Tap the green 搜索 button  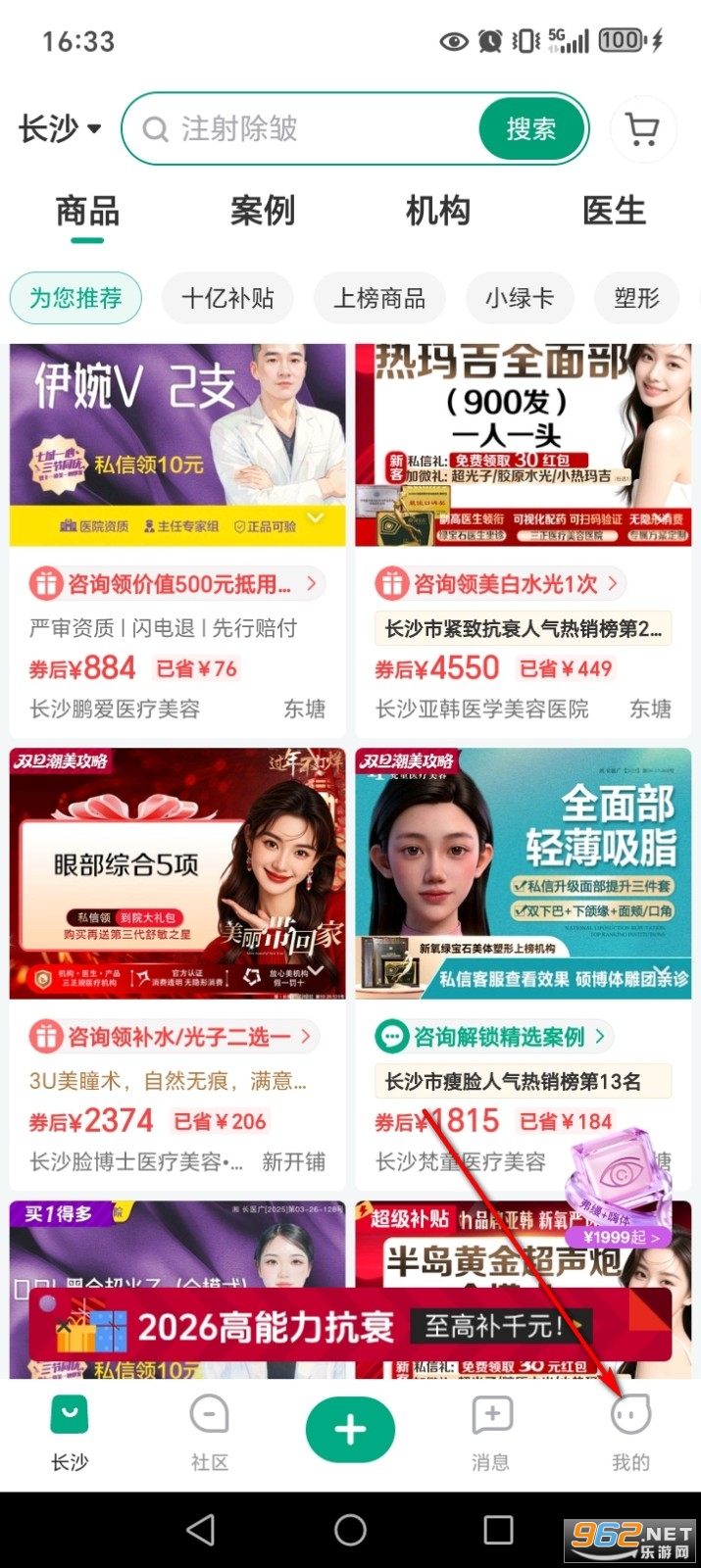click(x=530, y=128)
